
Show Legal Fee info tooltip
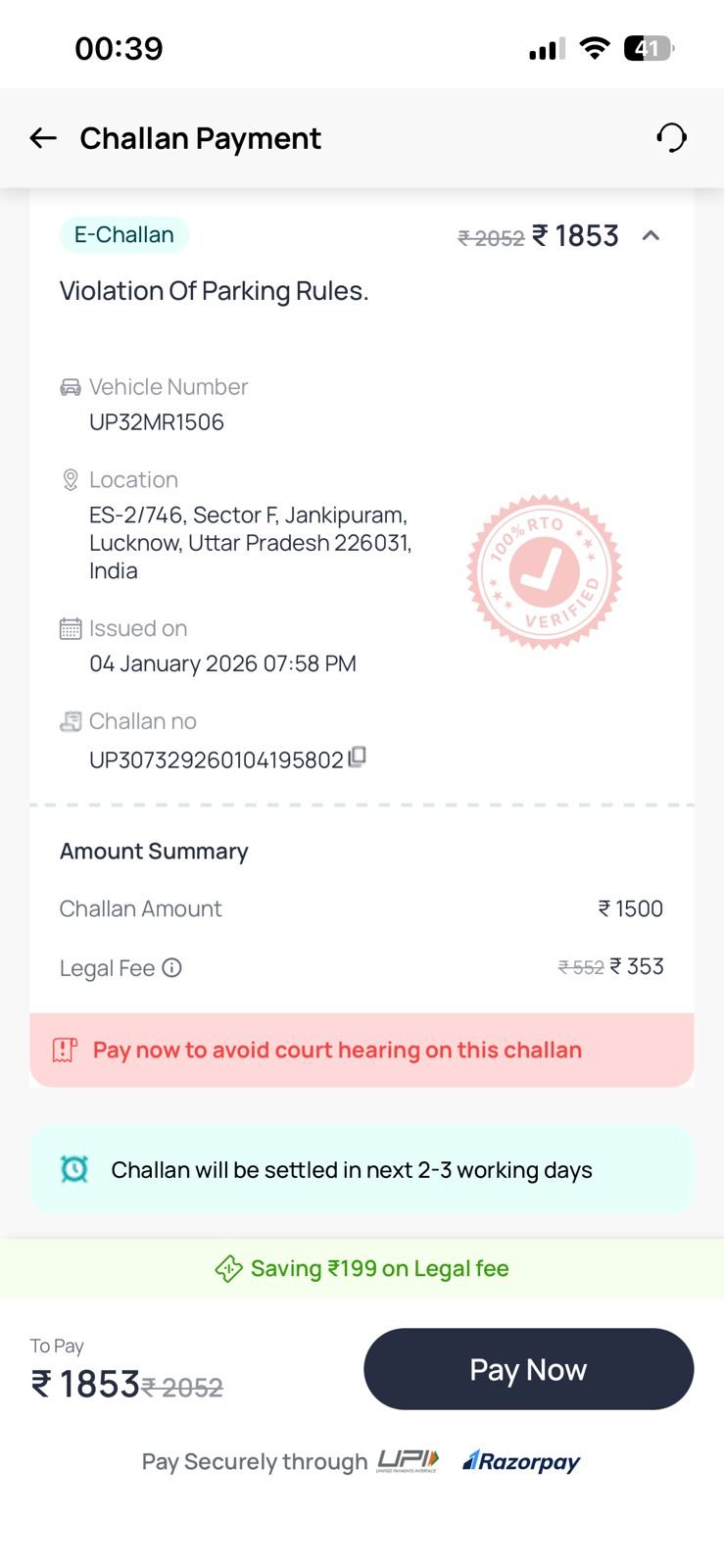(x=171, y=968)
